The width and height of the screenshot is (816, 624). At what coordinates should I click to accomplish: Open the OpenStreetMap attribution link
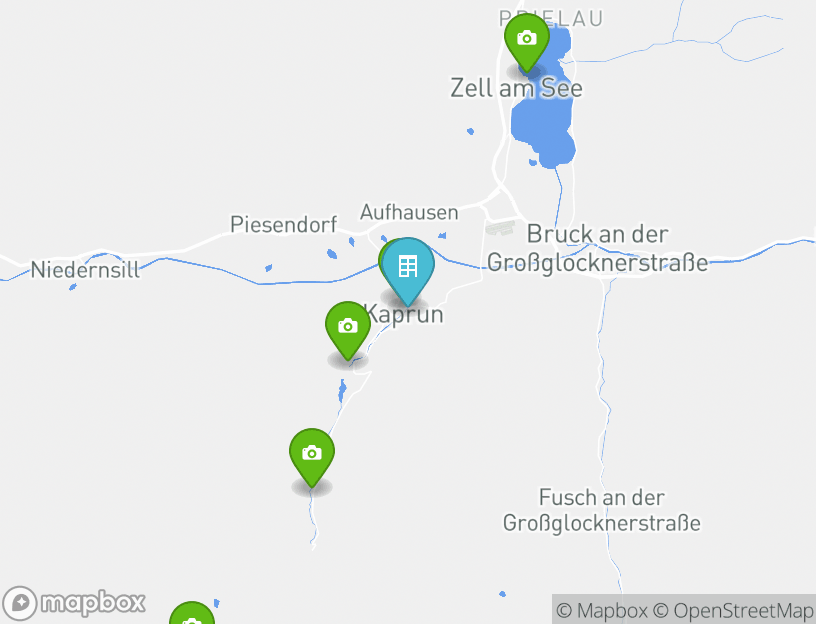(x=733, y=610)
